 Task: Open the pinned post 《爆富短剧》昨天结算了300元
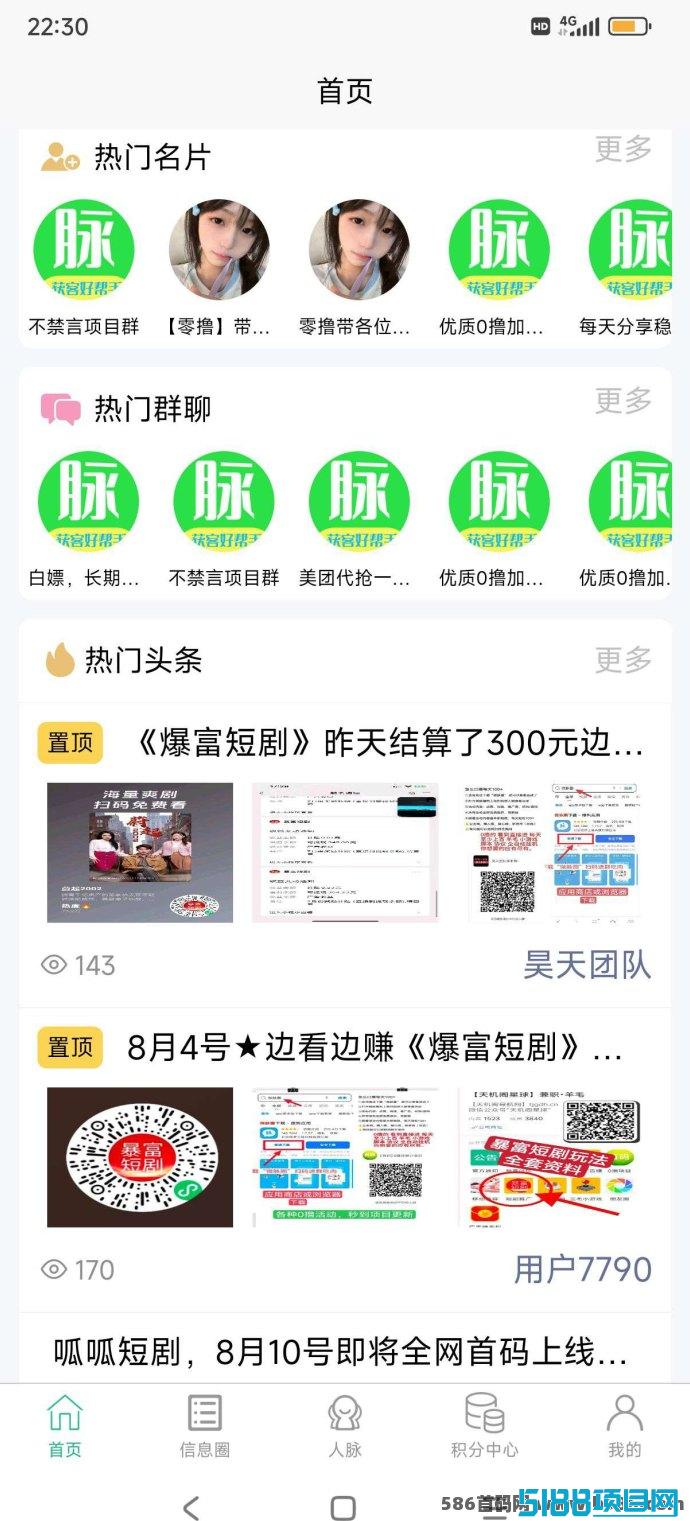[x=388, y=743]
